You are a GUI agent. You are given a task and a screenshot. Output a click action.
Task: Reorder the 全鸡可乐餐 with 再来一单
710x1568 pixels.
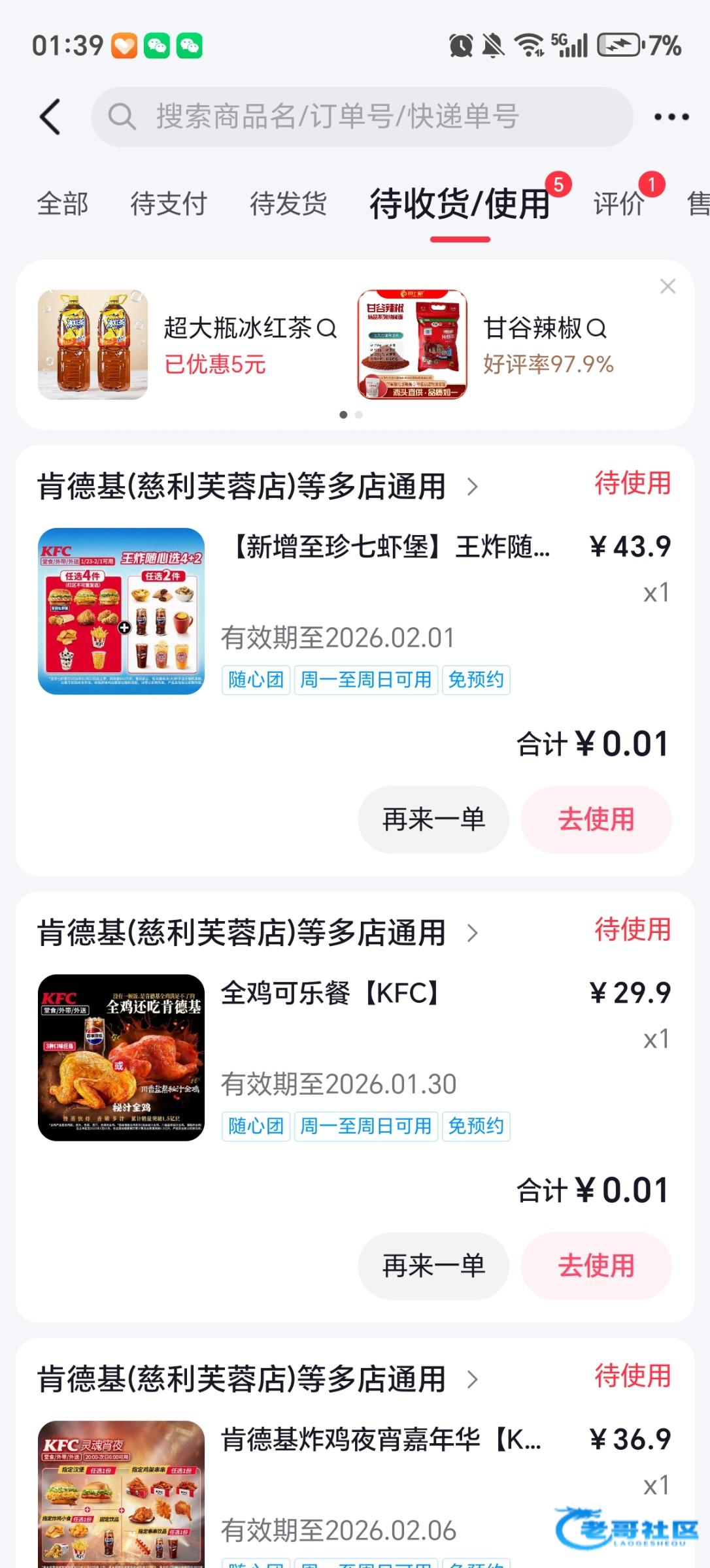[x=433, y=1266]
